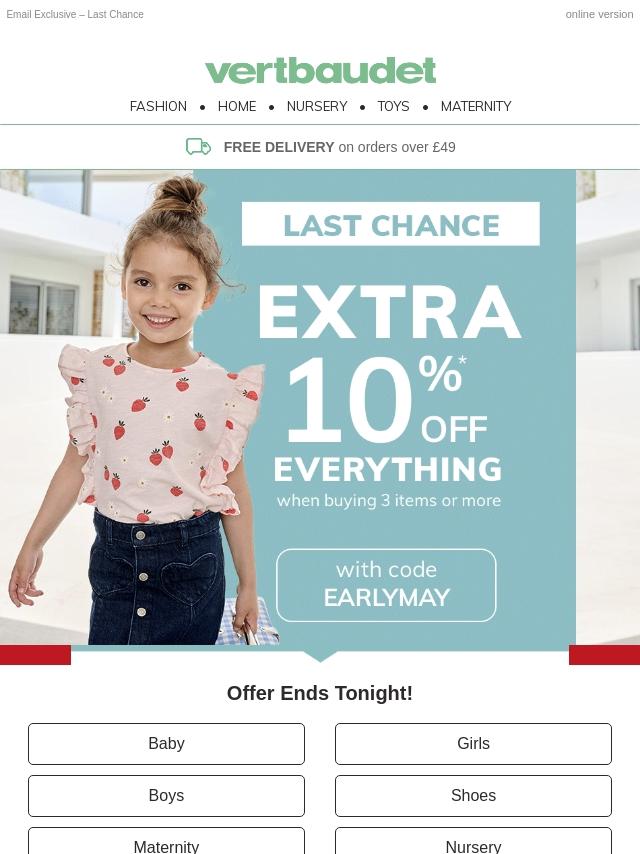Open the Toys category
This screenshot has height=854, width=640.
[x=393, y=106]
